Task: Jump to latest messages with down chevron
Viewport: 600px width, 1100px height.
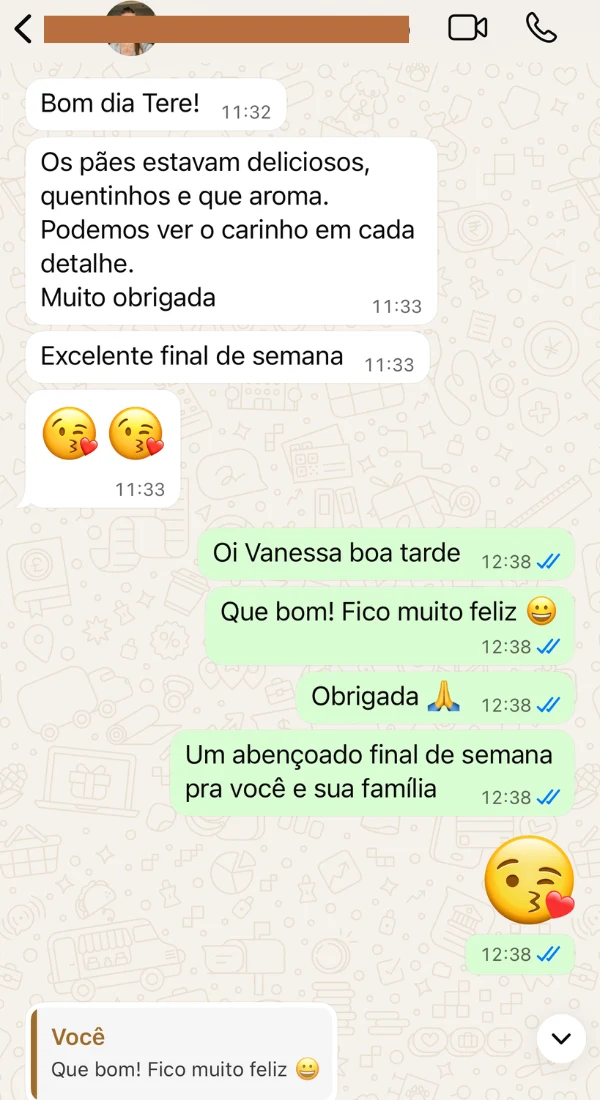Action: (561, 1039)
